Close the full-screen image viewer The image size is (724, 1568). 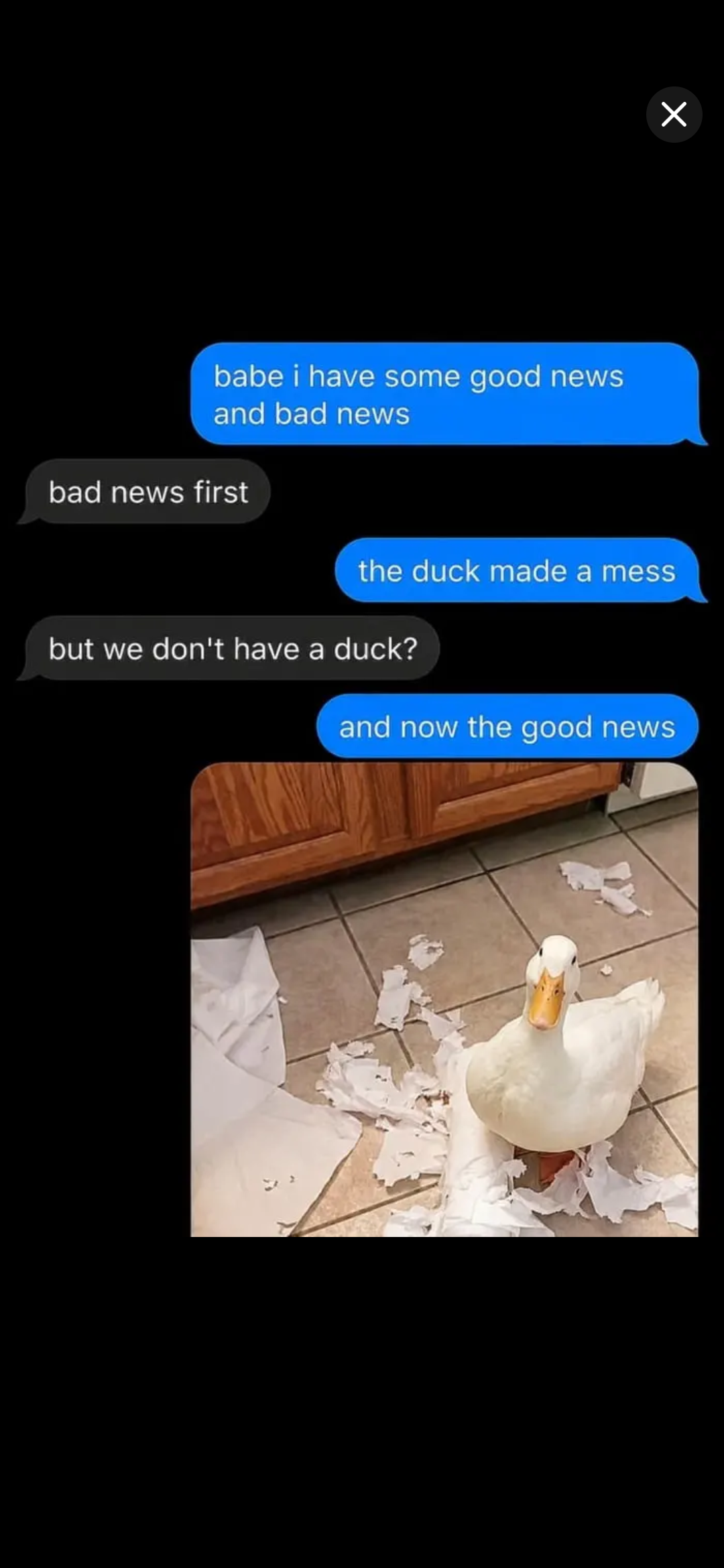674,114
